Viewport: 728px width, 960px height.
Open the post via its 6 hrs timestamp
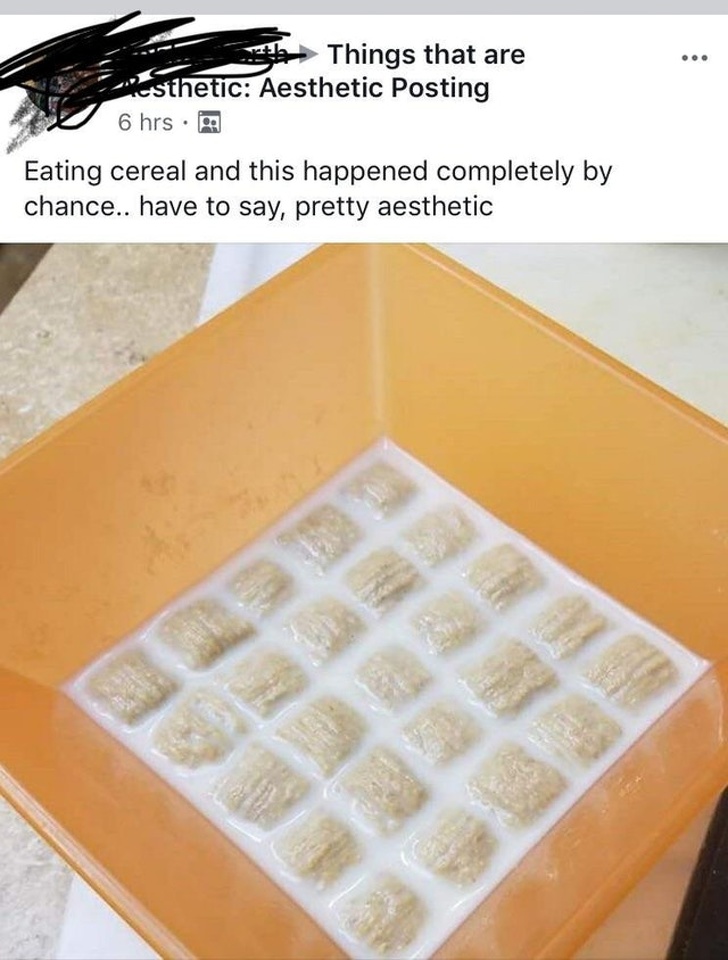click(145, 123)
